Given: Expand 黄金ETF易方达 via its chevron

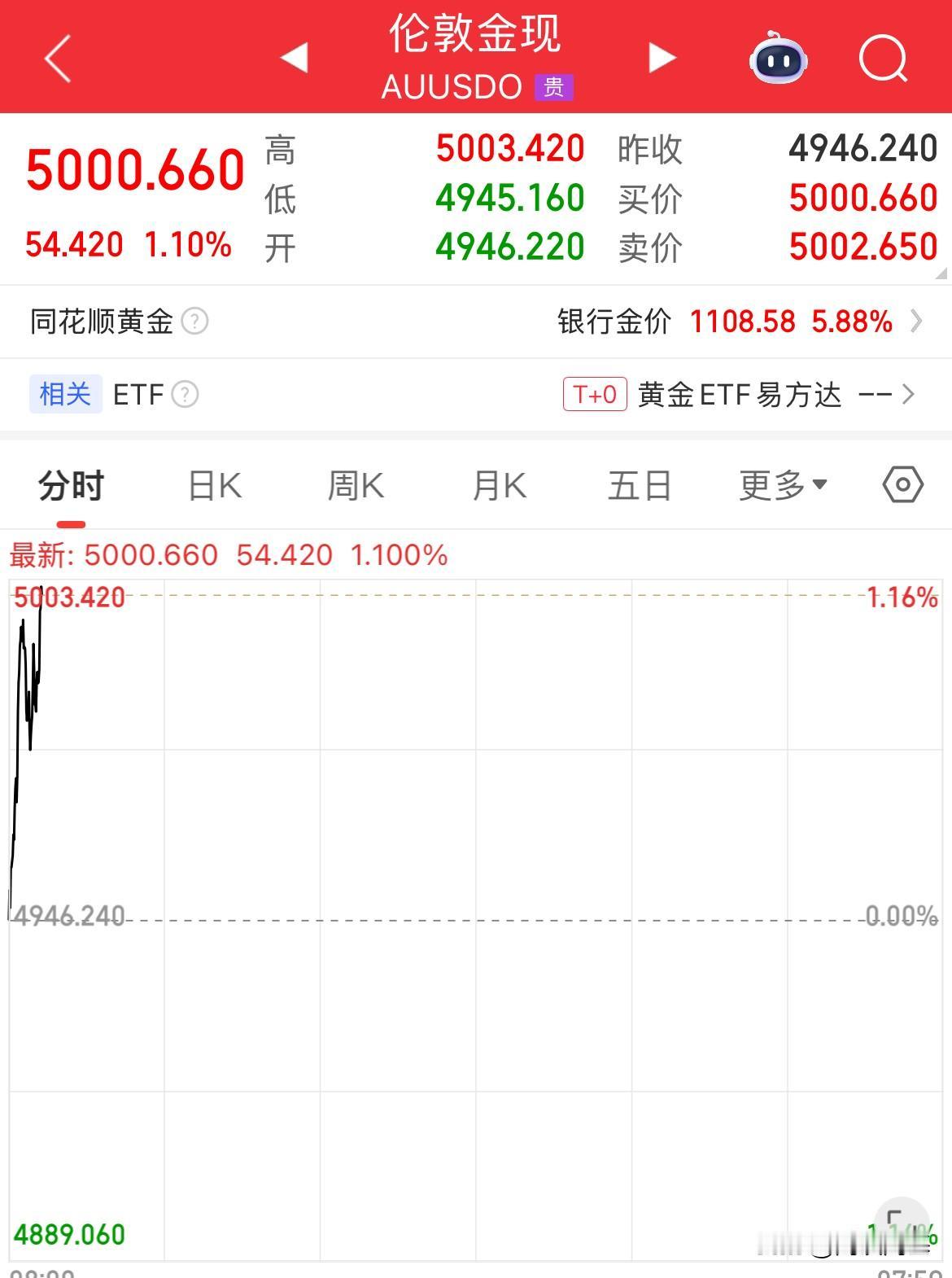Looking at the screenshot, I should point(911,394).
